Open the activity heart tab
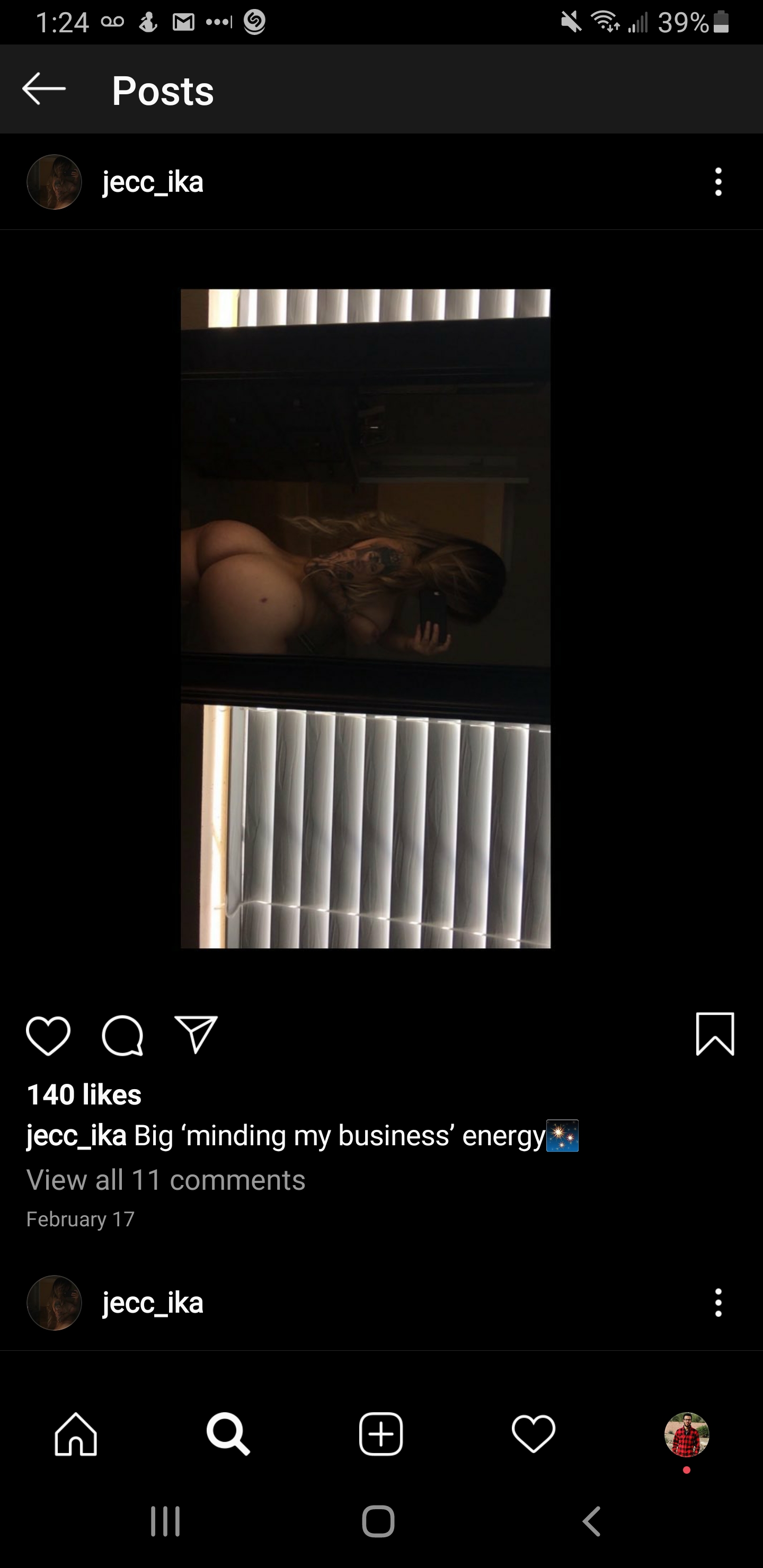The width and height of the screenshot is (763, 1568). [534, 1434]
